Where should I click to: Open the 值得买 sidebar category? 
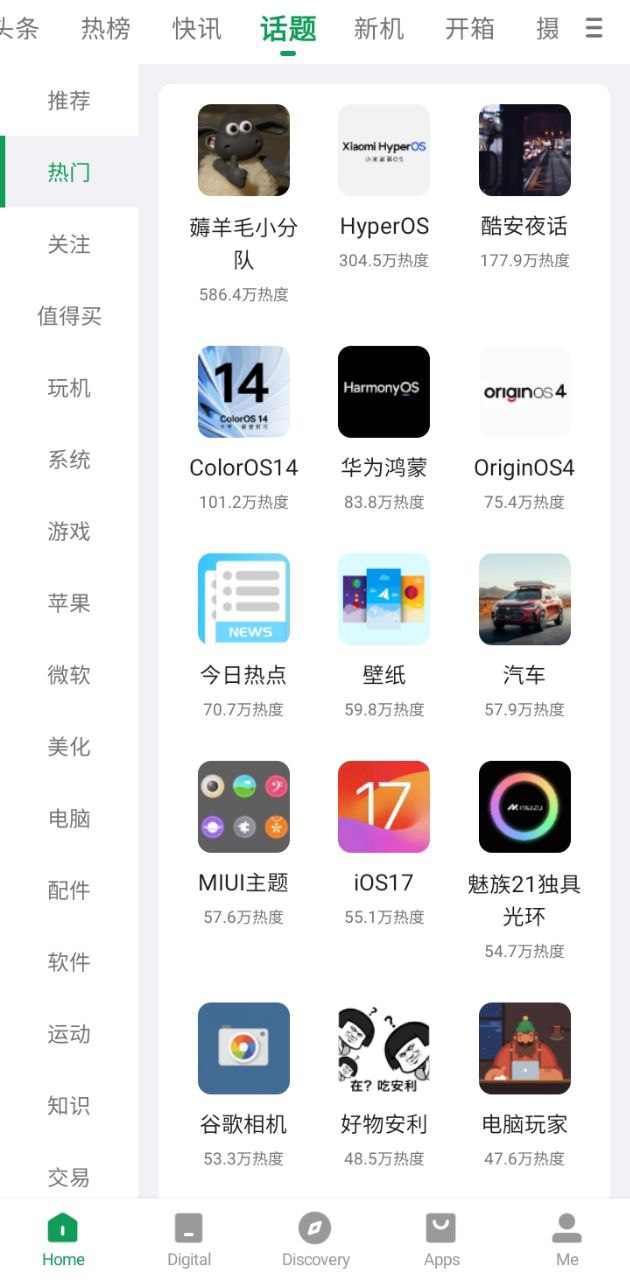(x=69, y=316)
